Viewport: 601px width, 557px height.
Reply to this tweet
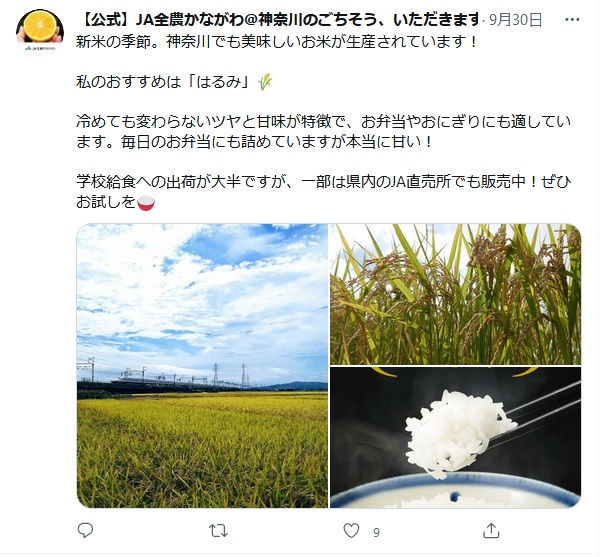[x=85, y=531]
